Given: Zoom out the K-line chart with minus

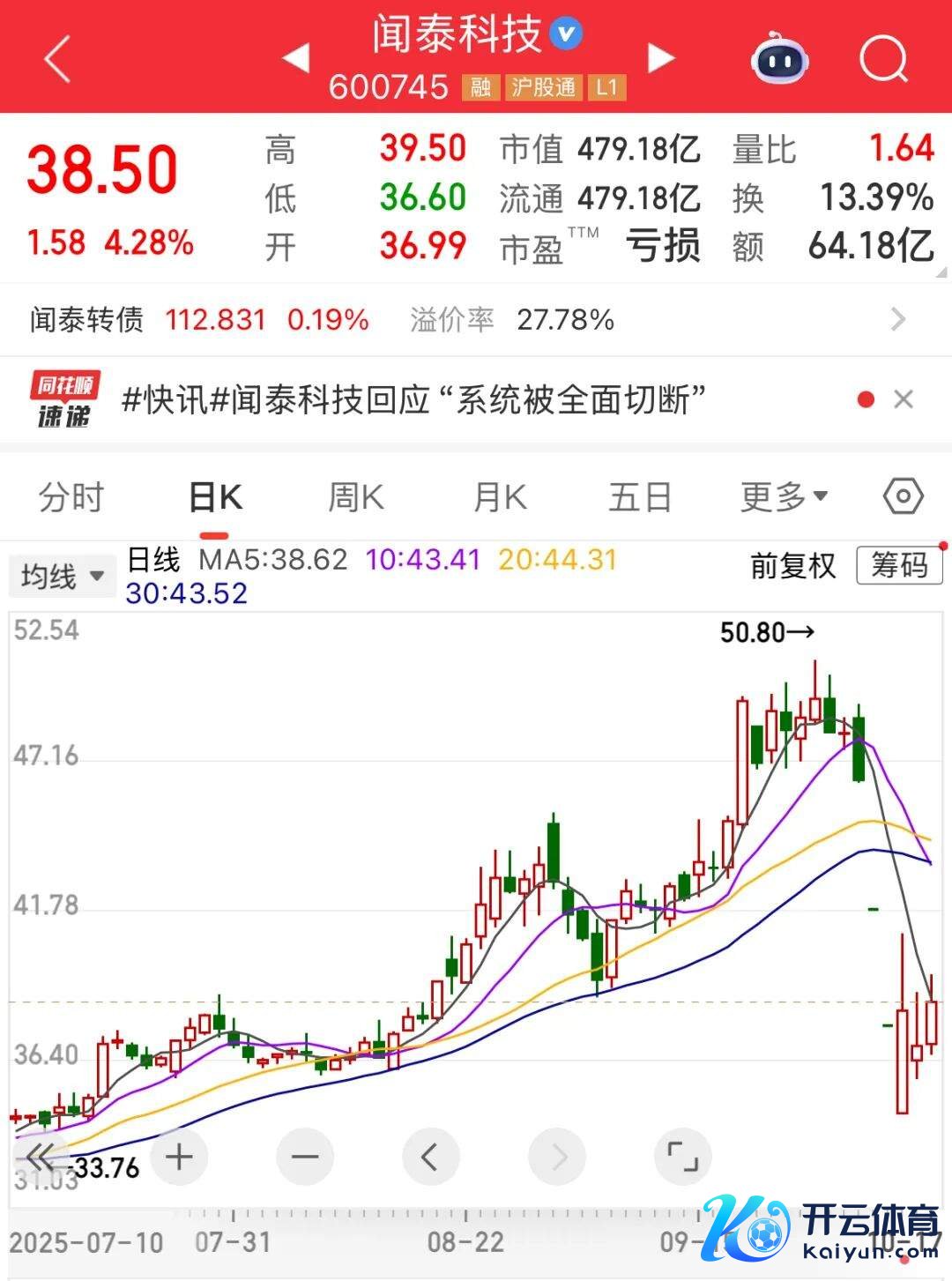Looking at the screenshot, I should tap(305, 1157).
